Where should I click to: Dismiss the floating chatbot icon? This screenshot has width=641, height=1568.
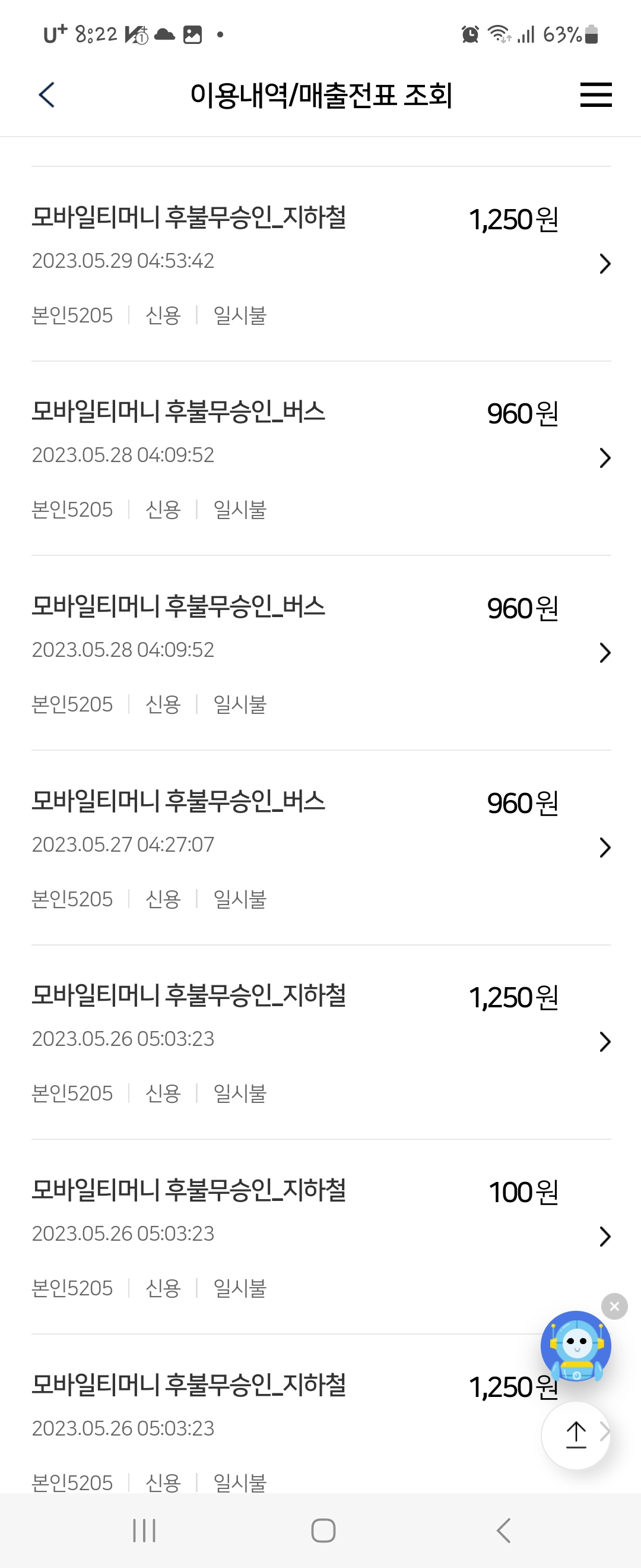tap(614, 1306)
